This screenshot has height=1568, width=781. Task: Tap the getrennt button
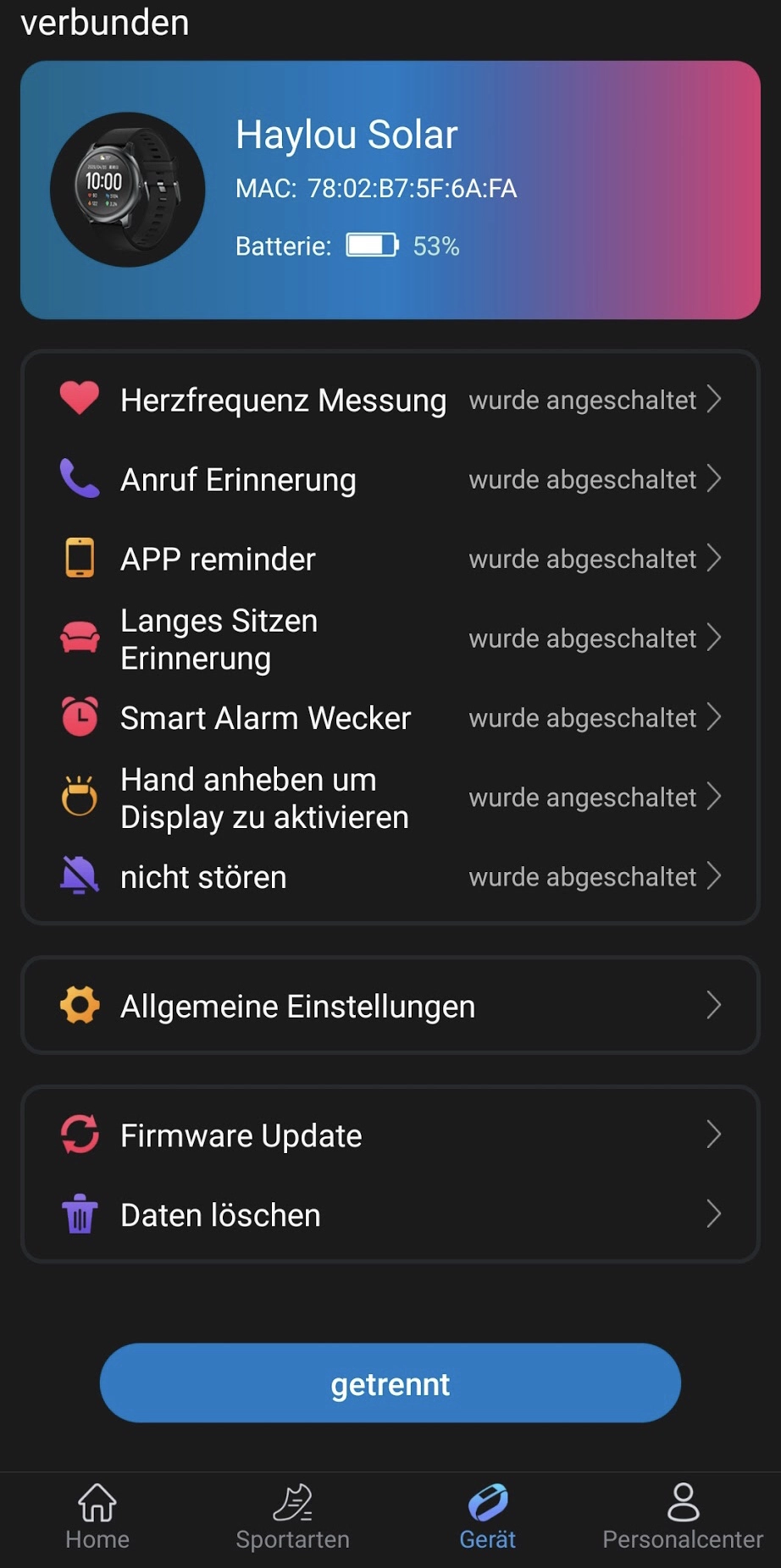click(390, 1383)
